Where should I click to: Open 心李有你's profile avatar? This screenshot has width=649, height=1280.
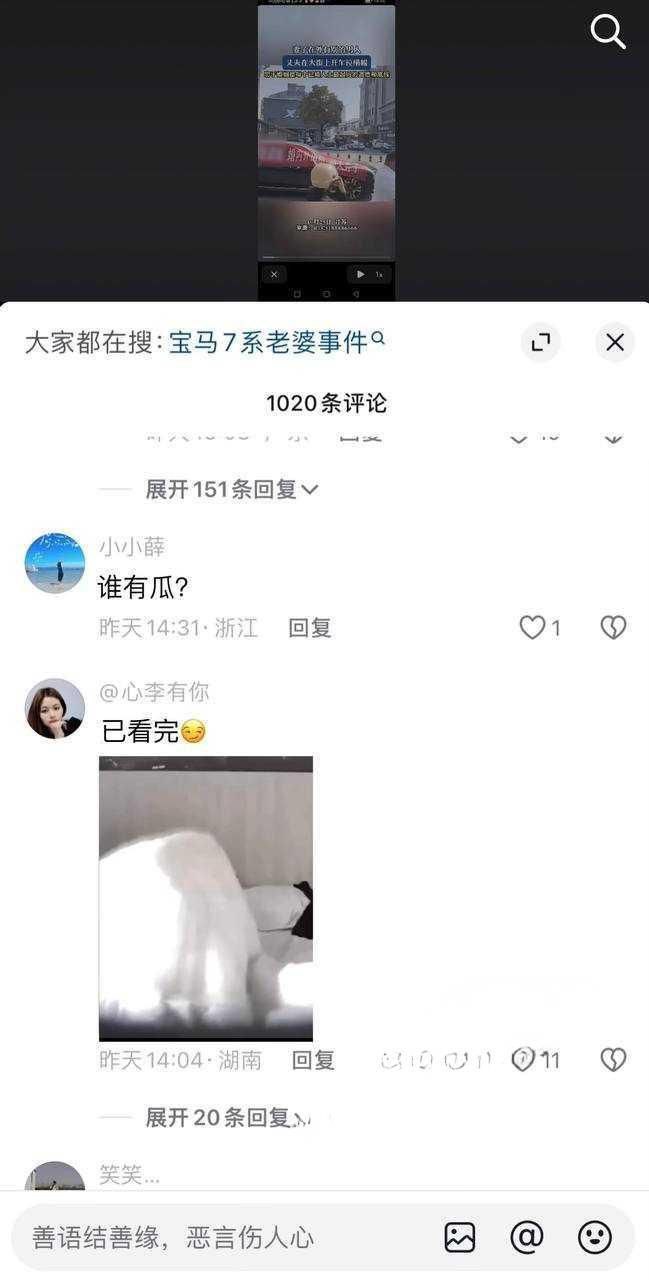(55, 709)
